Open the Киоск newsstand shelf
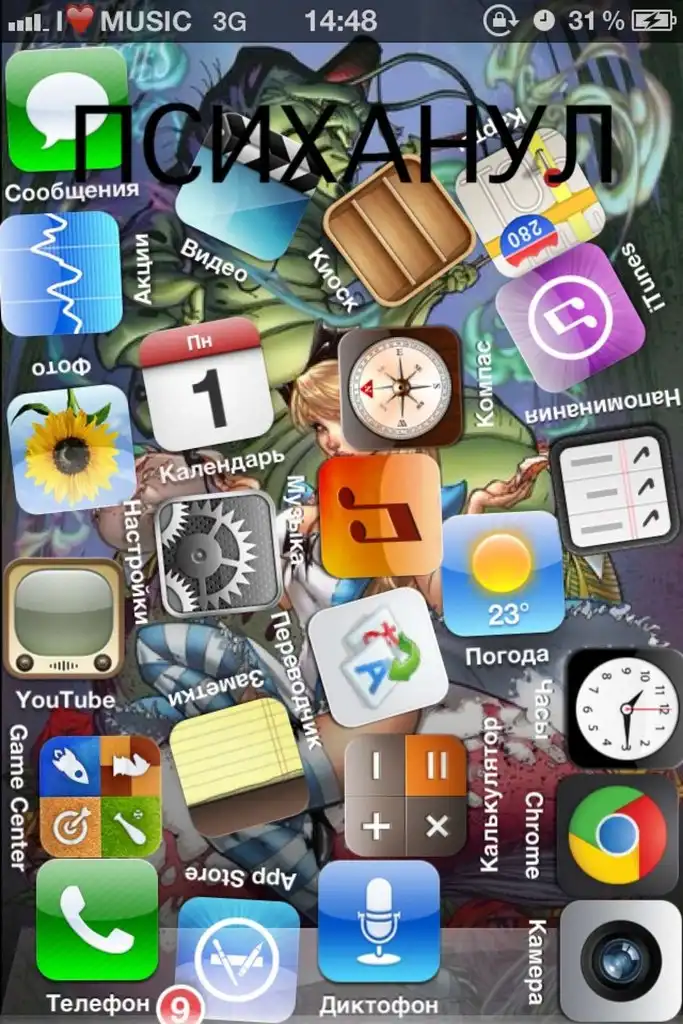Viewport: 683px width, 1024px height. [x=398, y=231]
